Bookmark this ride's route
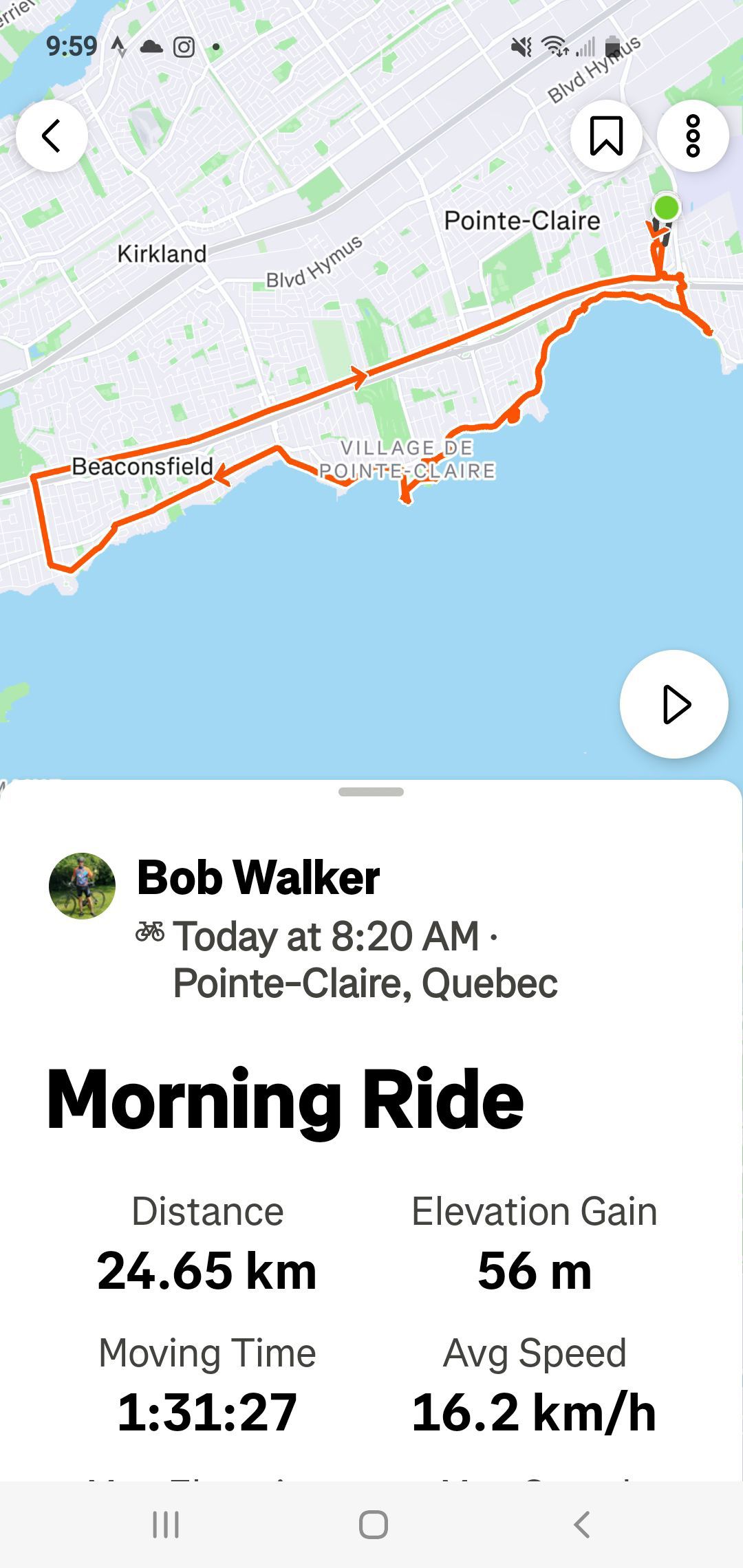 [606, 135]
